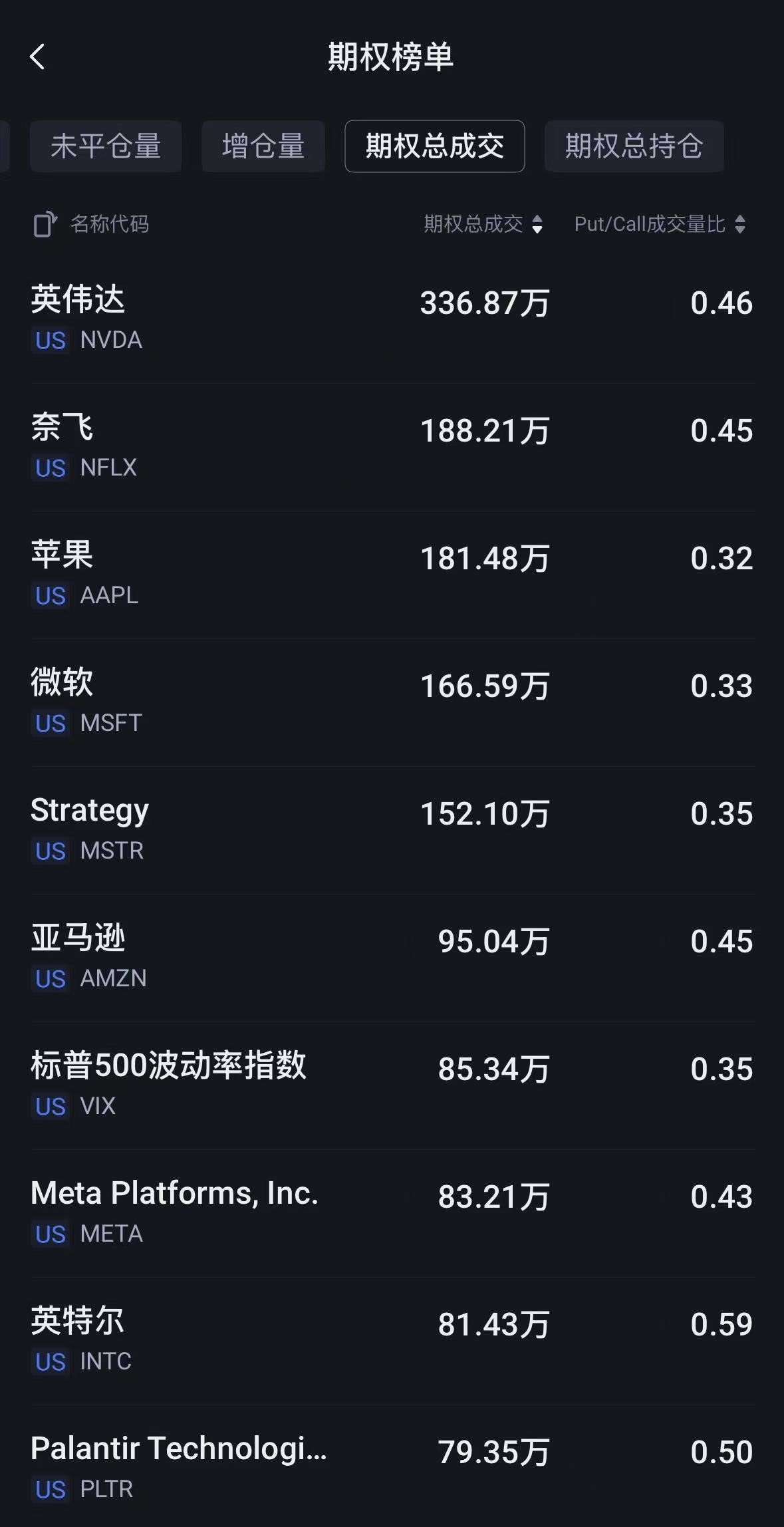784x1527 pixels.
Task: Open the 亚马逊 AMZN row
Action: 392,958
